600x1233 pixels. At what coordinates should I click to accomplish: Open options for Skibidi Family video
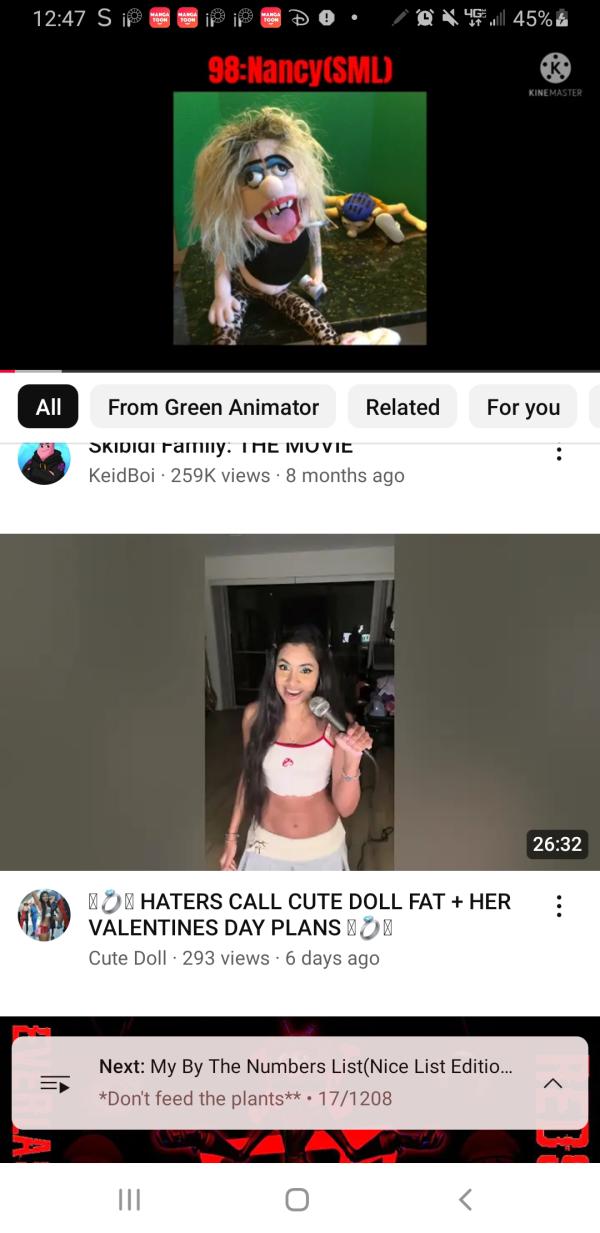pyautogui.click(x=558, y=455)
